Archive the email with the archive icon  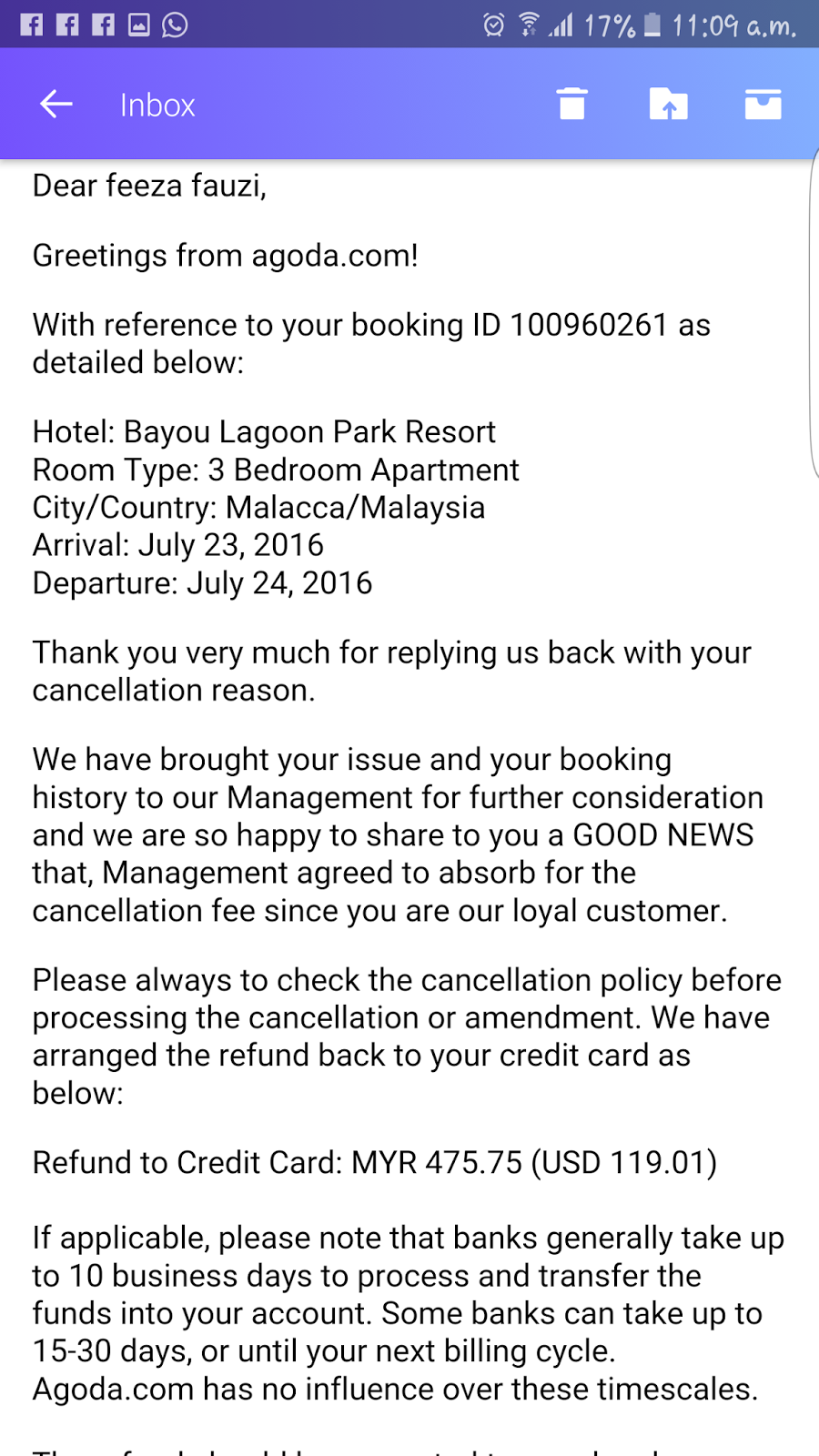click(763, 104)
